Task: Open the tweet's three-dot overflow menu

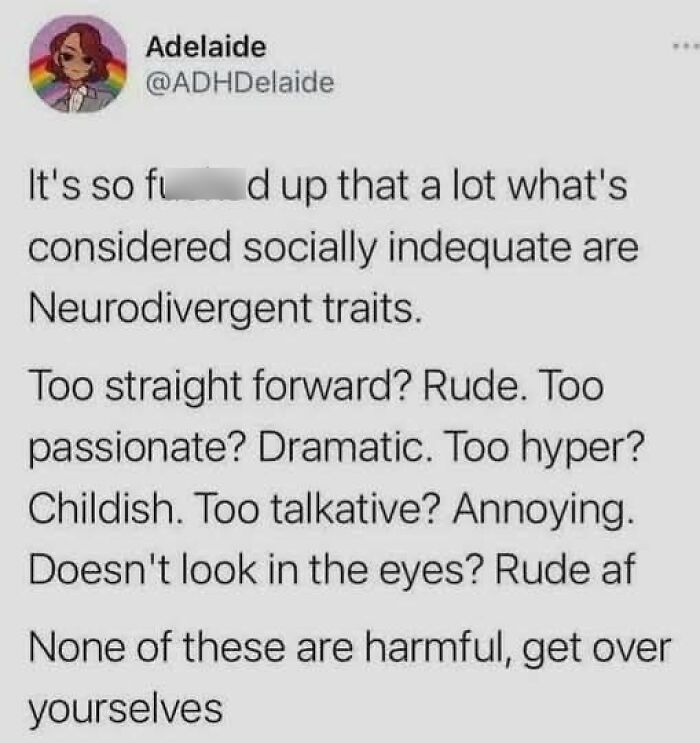Action: pyautogui.click(x=684, y=47)
